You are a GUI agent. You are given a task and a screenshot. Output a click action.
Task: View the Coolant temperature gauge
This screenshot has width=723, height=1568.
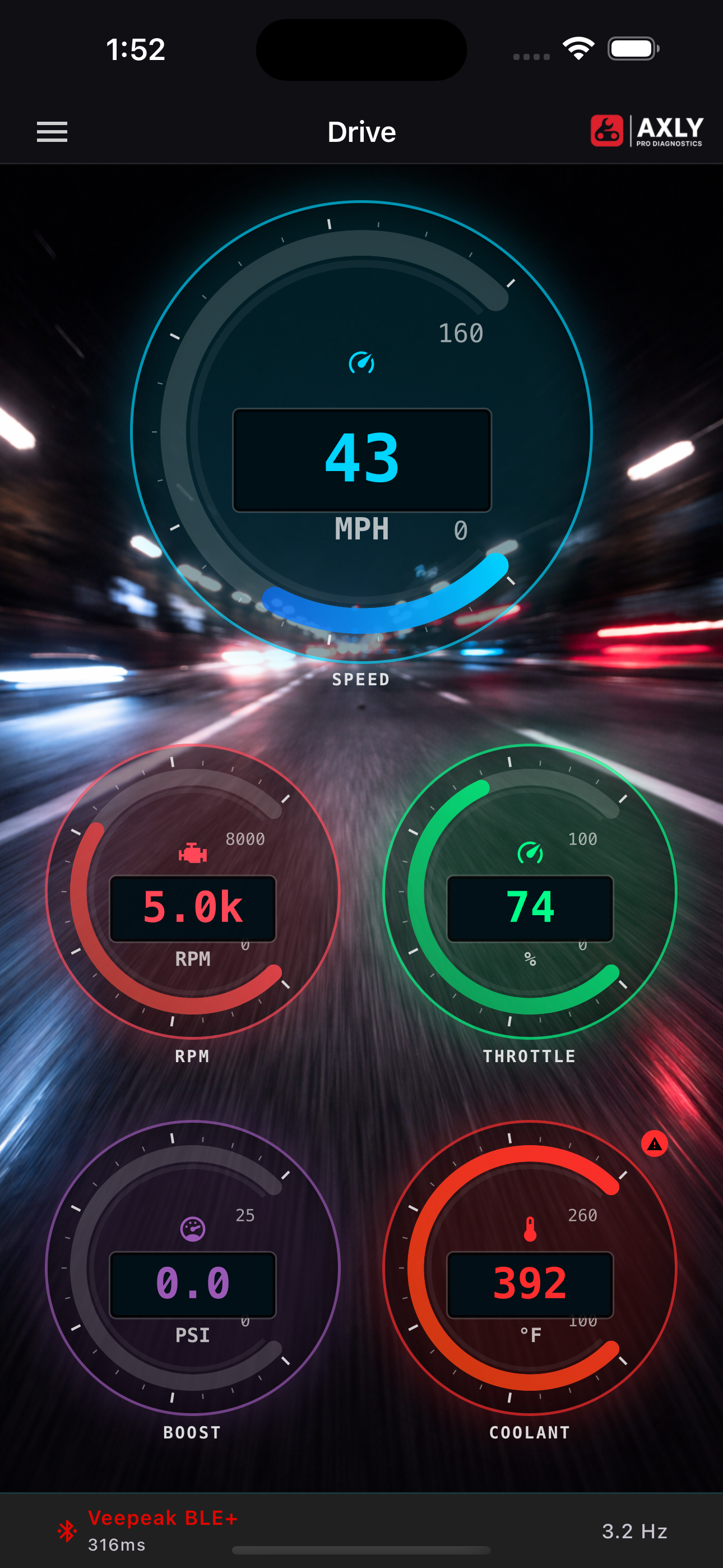[530, 1267]
